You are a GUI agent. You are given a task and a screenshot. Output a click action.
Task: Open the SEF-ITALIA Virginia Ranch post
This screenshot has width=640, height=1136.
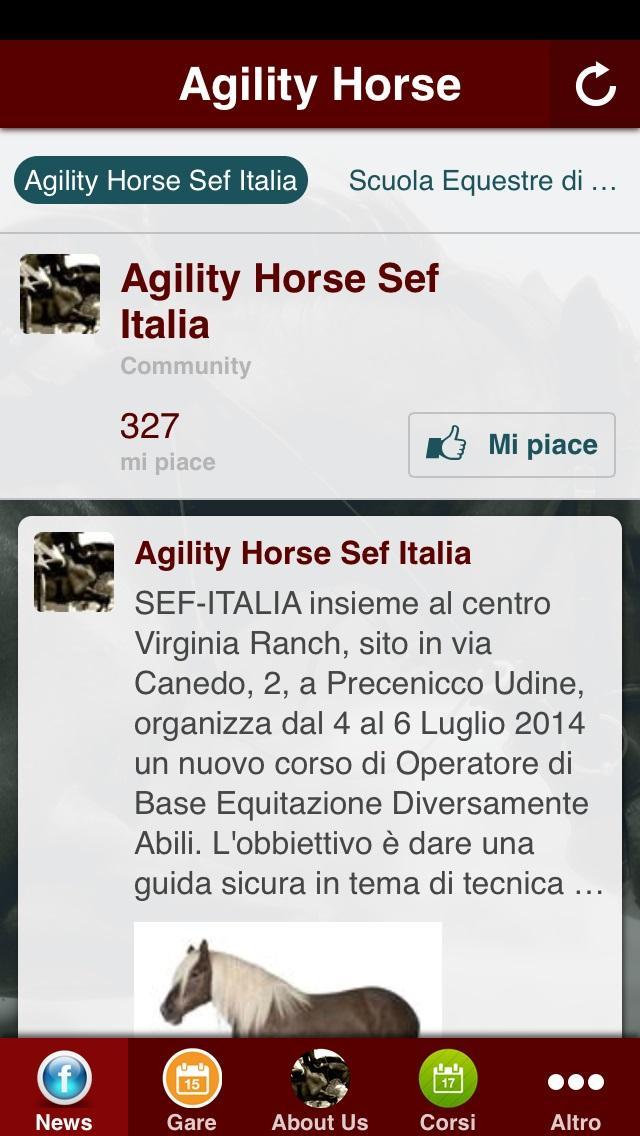[368, 742]
